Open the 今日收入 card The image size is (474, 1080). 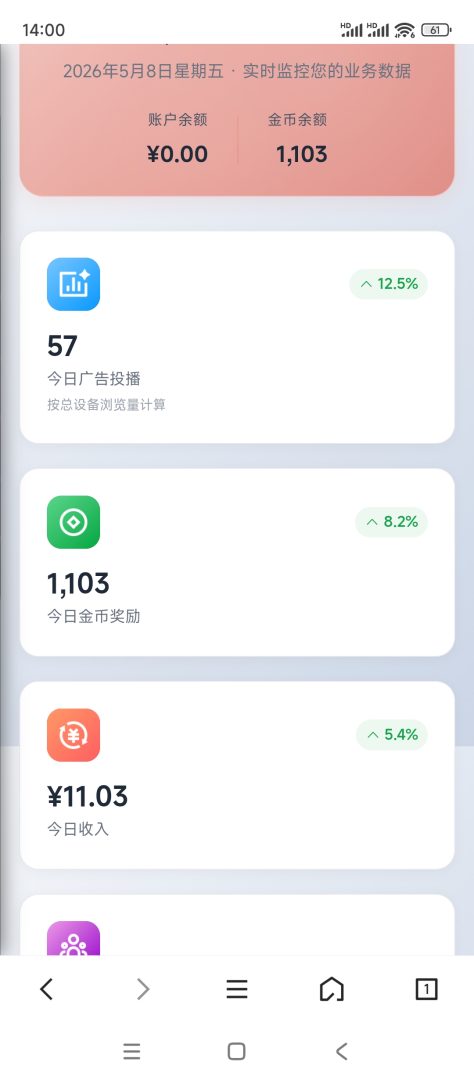237,775
